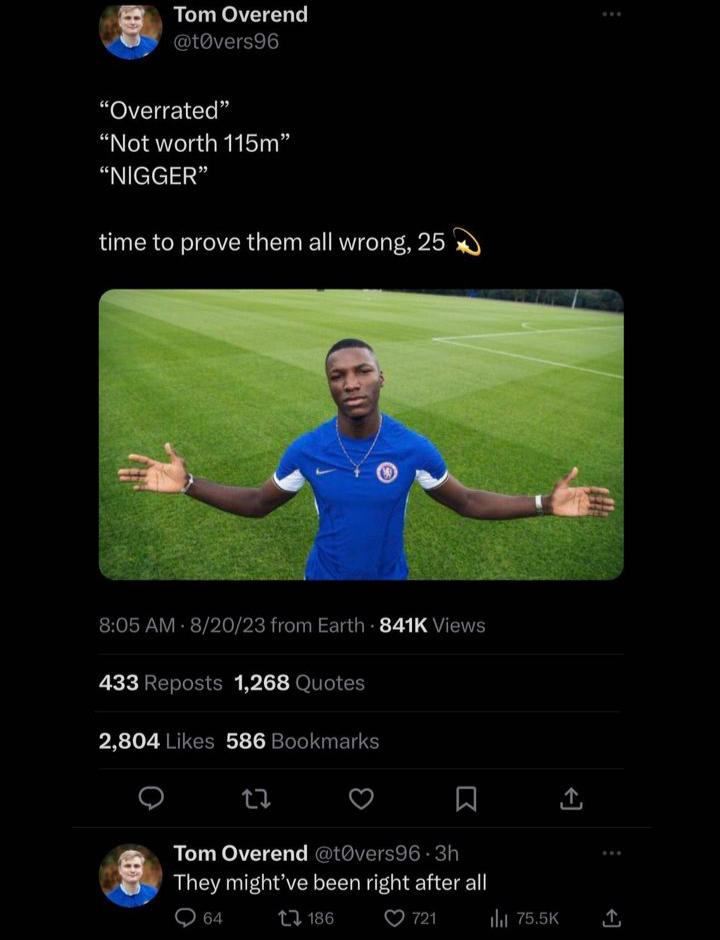Open Tom Overend's profile picture on the main post
Image resolution: width=720 pixels, height=940 pixels.
130,30
